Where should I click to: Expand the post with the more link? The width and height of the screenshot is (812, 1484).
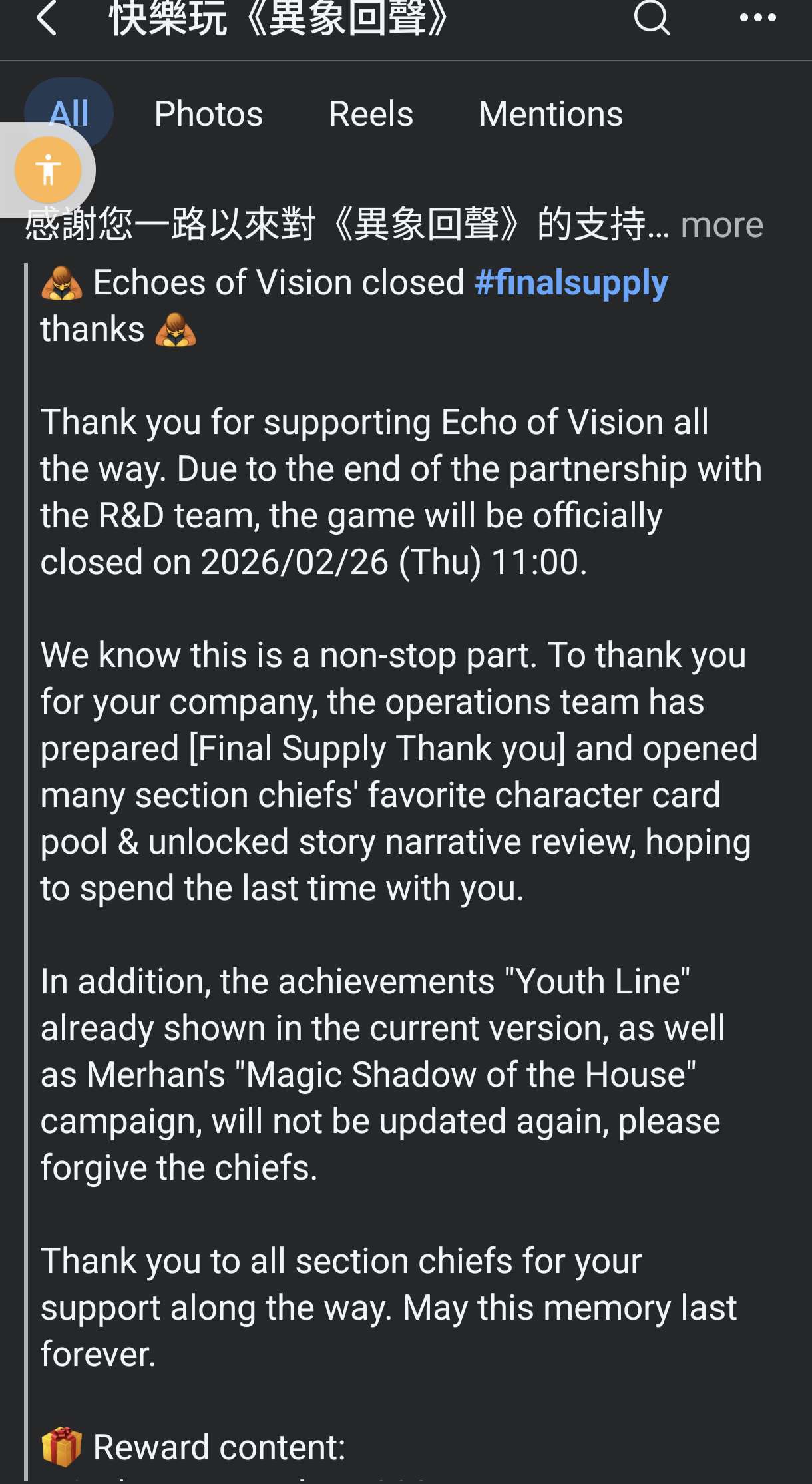[721, 225]
